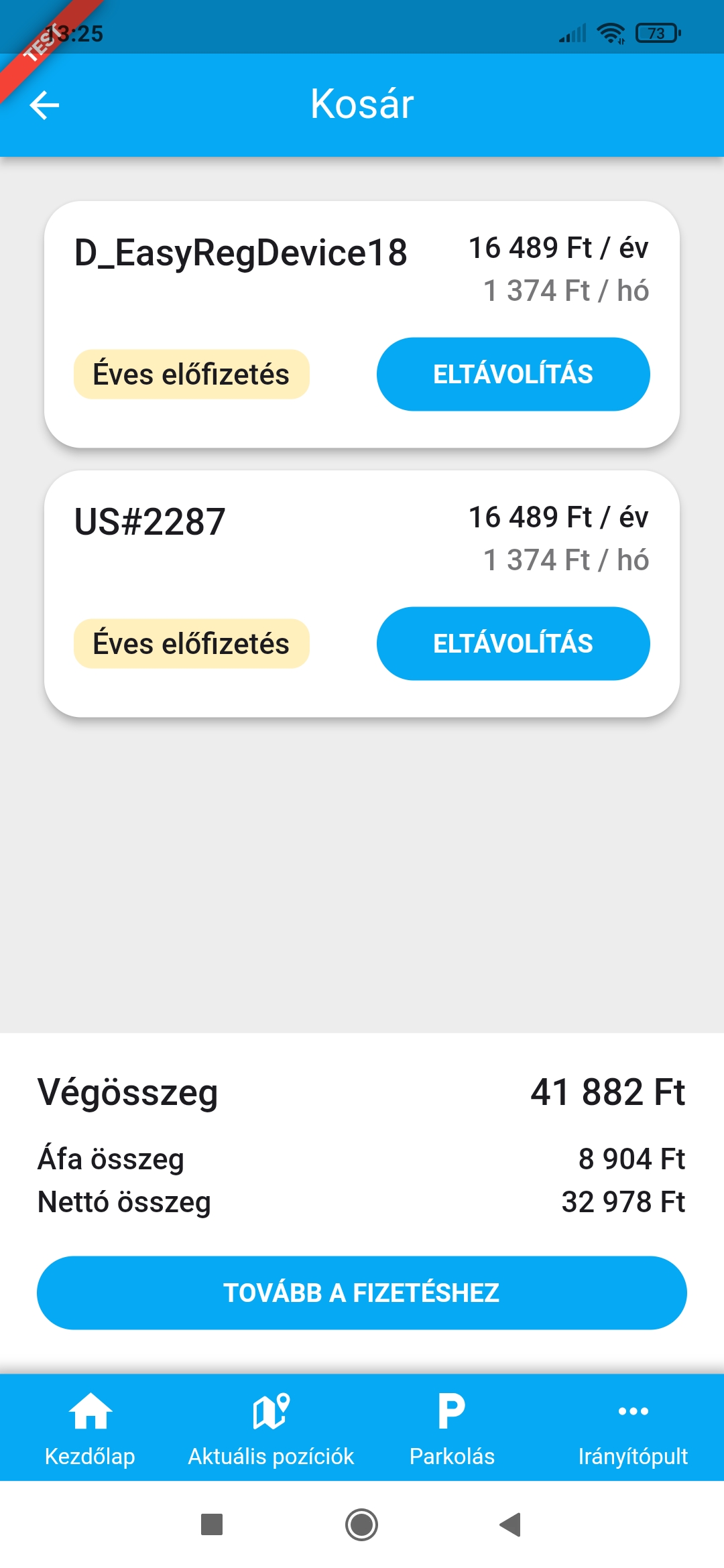The height and width of the screenshot is (1568, 724).
Task: Remove D_EasyRegDevice18 from the cart
Action: (x=513, y=374)
